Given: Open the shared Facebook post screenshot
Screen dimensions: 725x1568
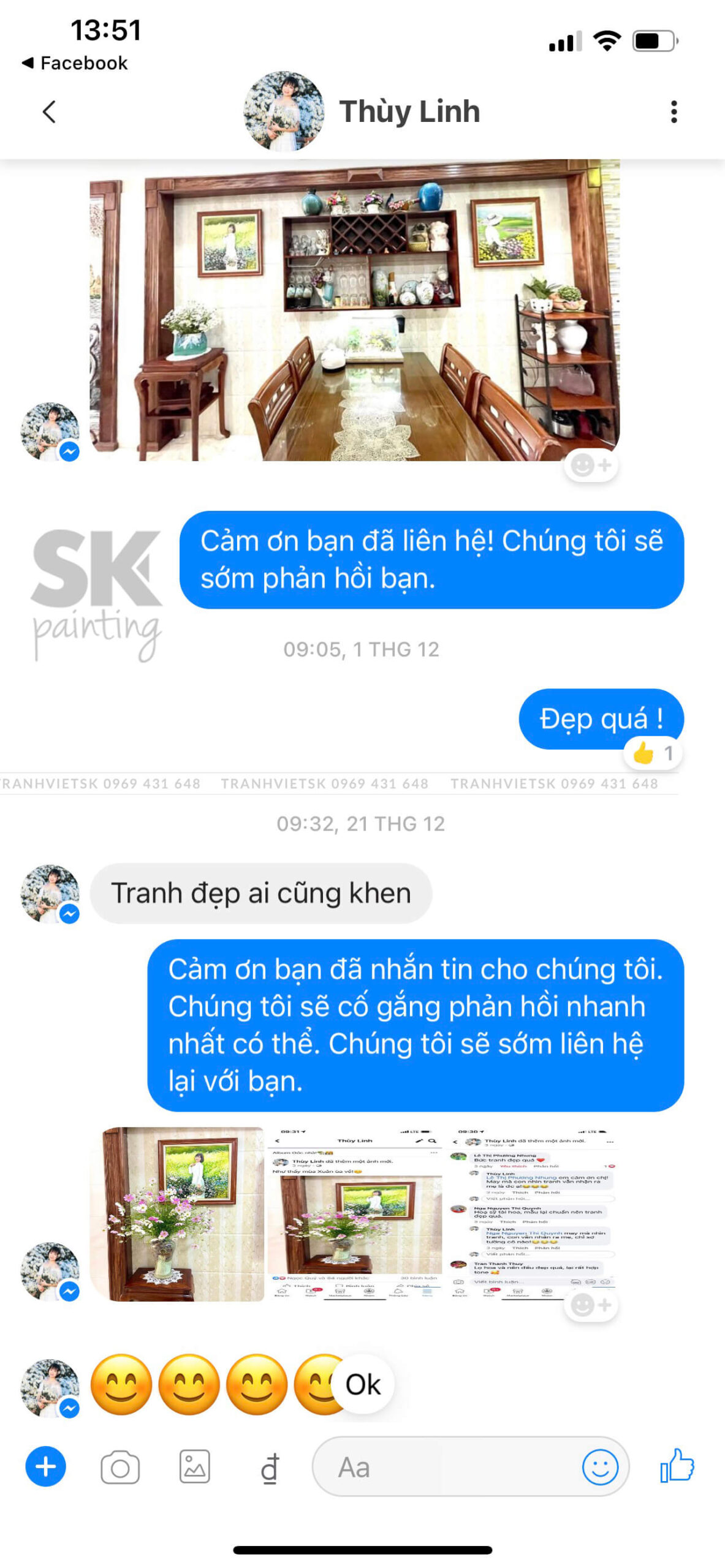Looking at the screenshot, I should [354, 1213].
